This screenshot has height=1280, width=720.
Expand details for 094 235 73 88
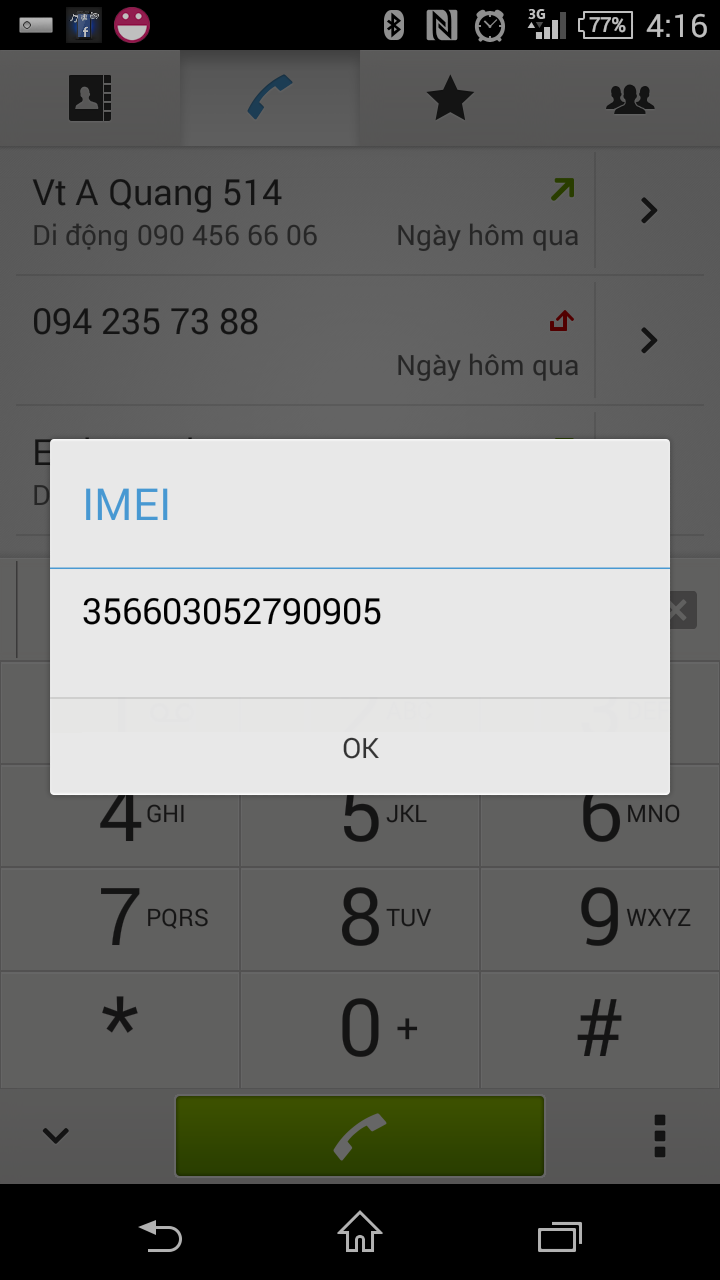[649, 341]
